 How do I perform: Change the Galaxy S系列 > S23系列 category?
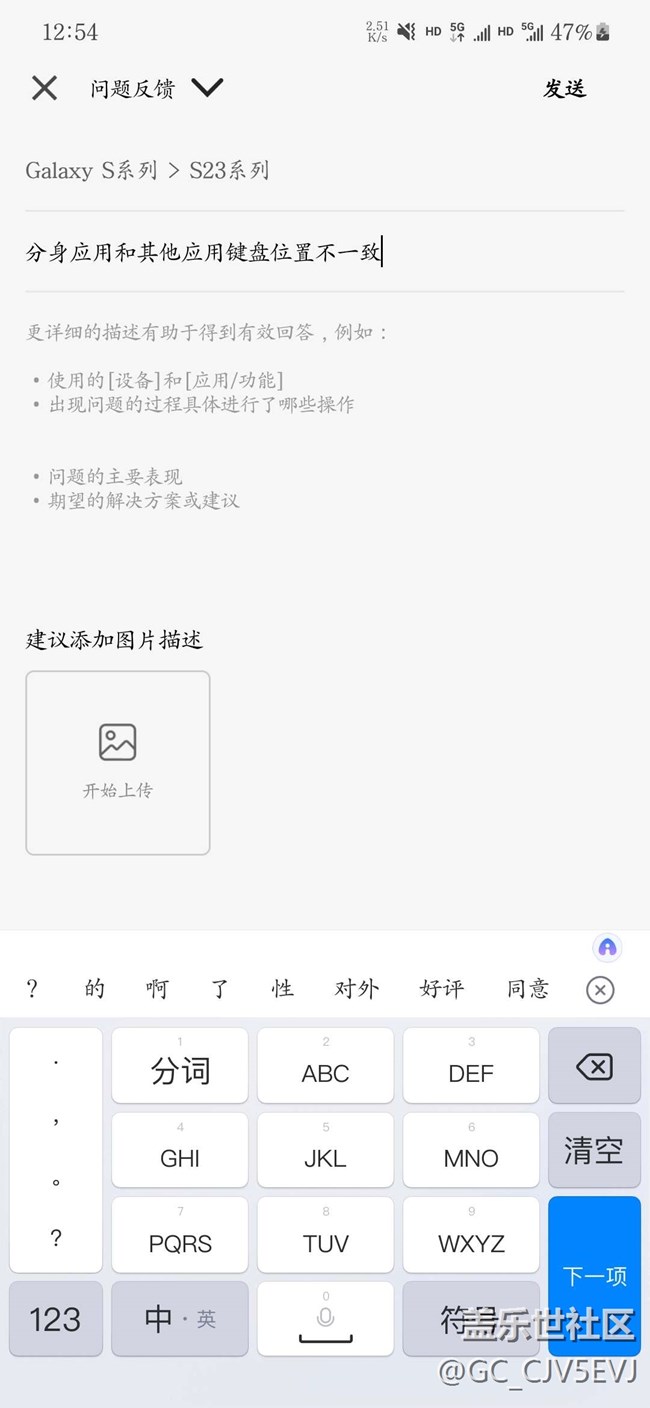(147, 170)
